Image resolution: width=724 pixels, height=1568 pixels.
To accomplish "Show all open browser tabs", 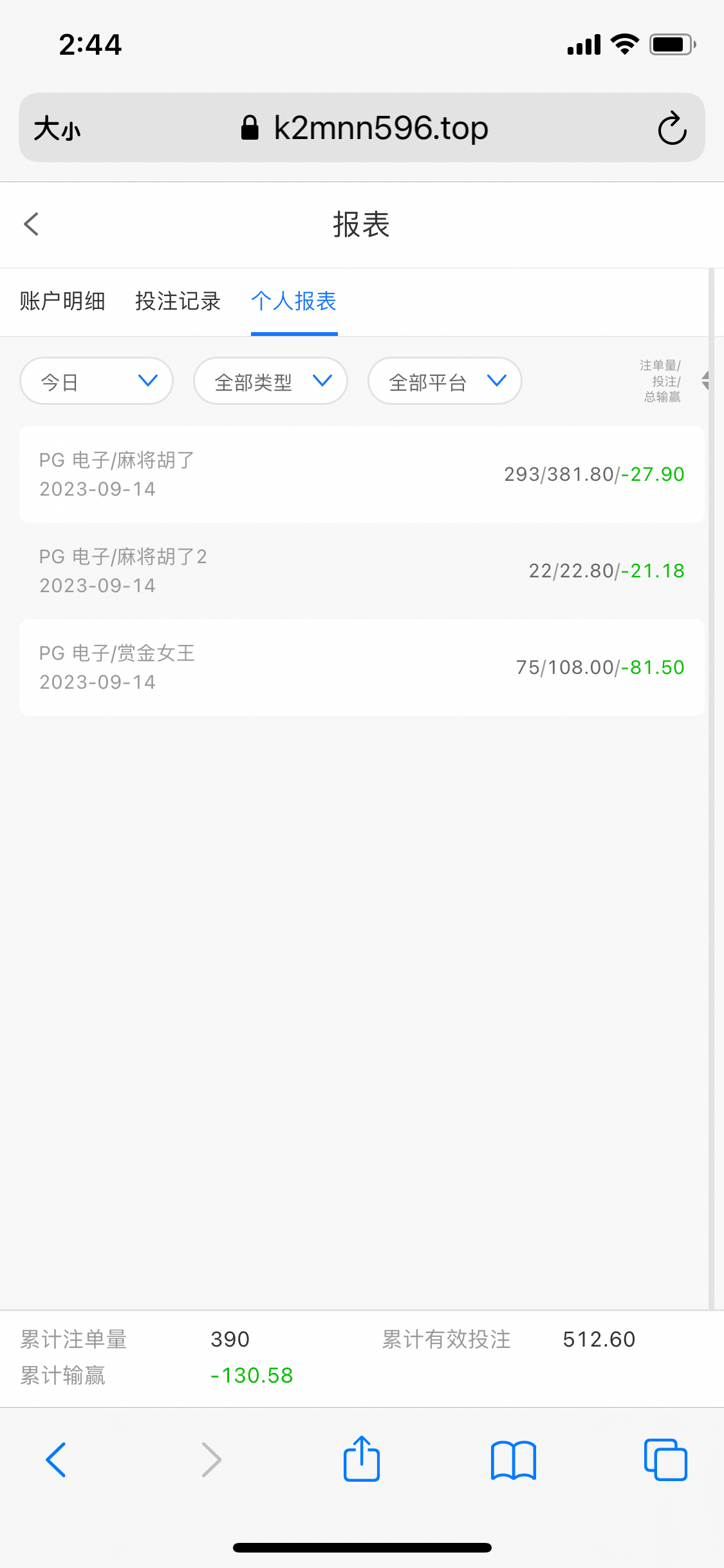I will pyautogui.click(x=665, y=1459).
